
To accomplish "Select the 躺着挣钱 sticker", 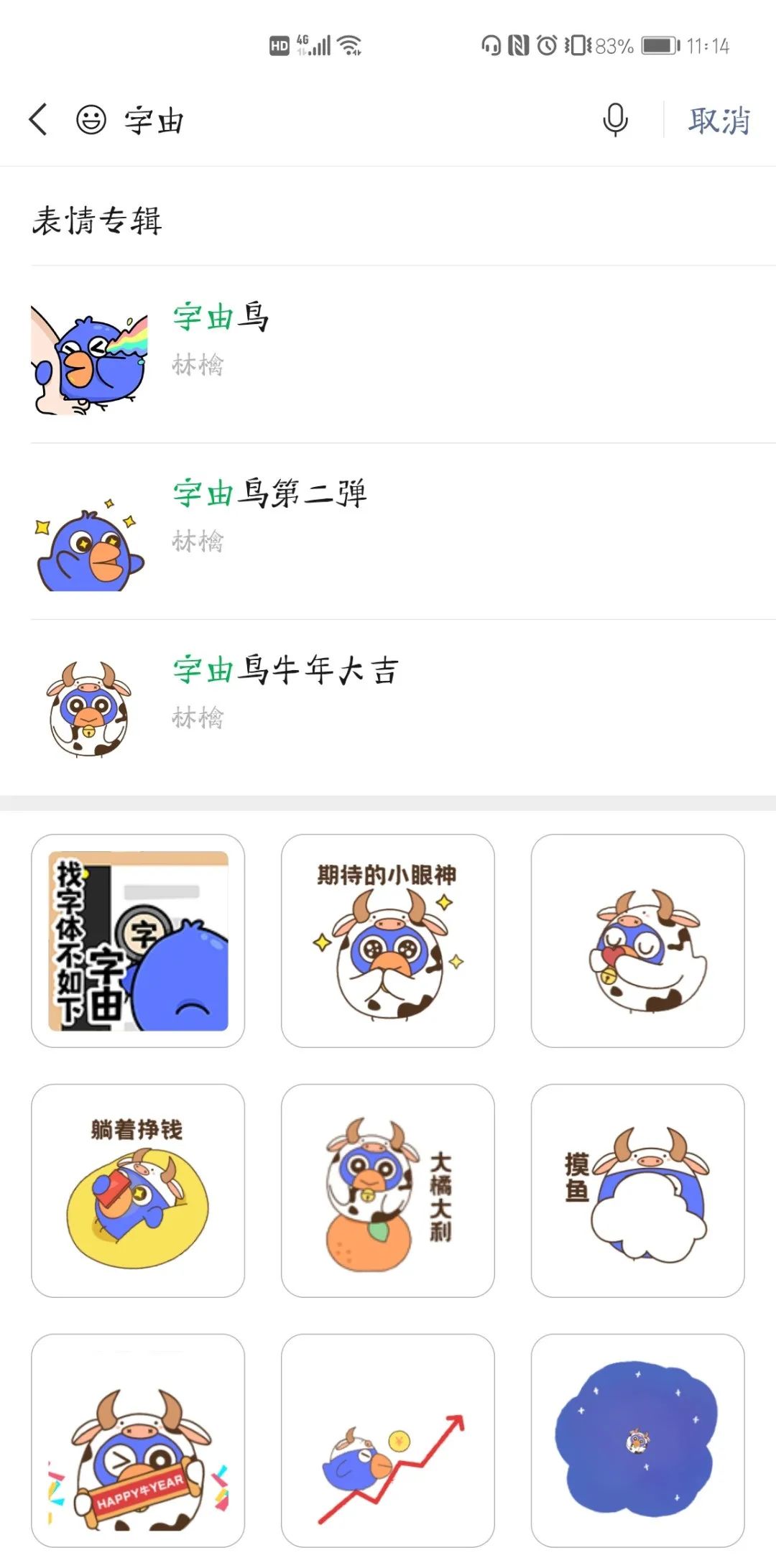I will click(138, 1191).
